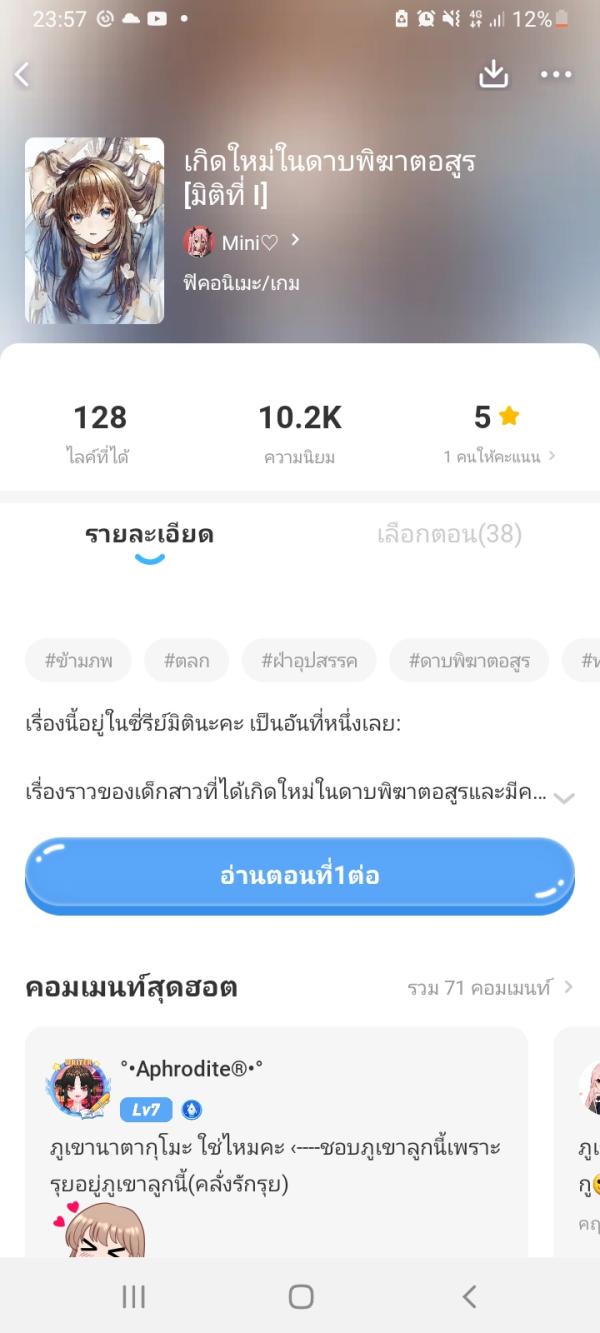The width and height of the screenshot is (600, 1333).
Task: Expand the full story description
Action: pyautogui.click(x=564, y=797)
